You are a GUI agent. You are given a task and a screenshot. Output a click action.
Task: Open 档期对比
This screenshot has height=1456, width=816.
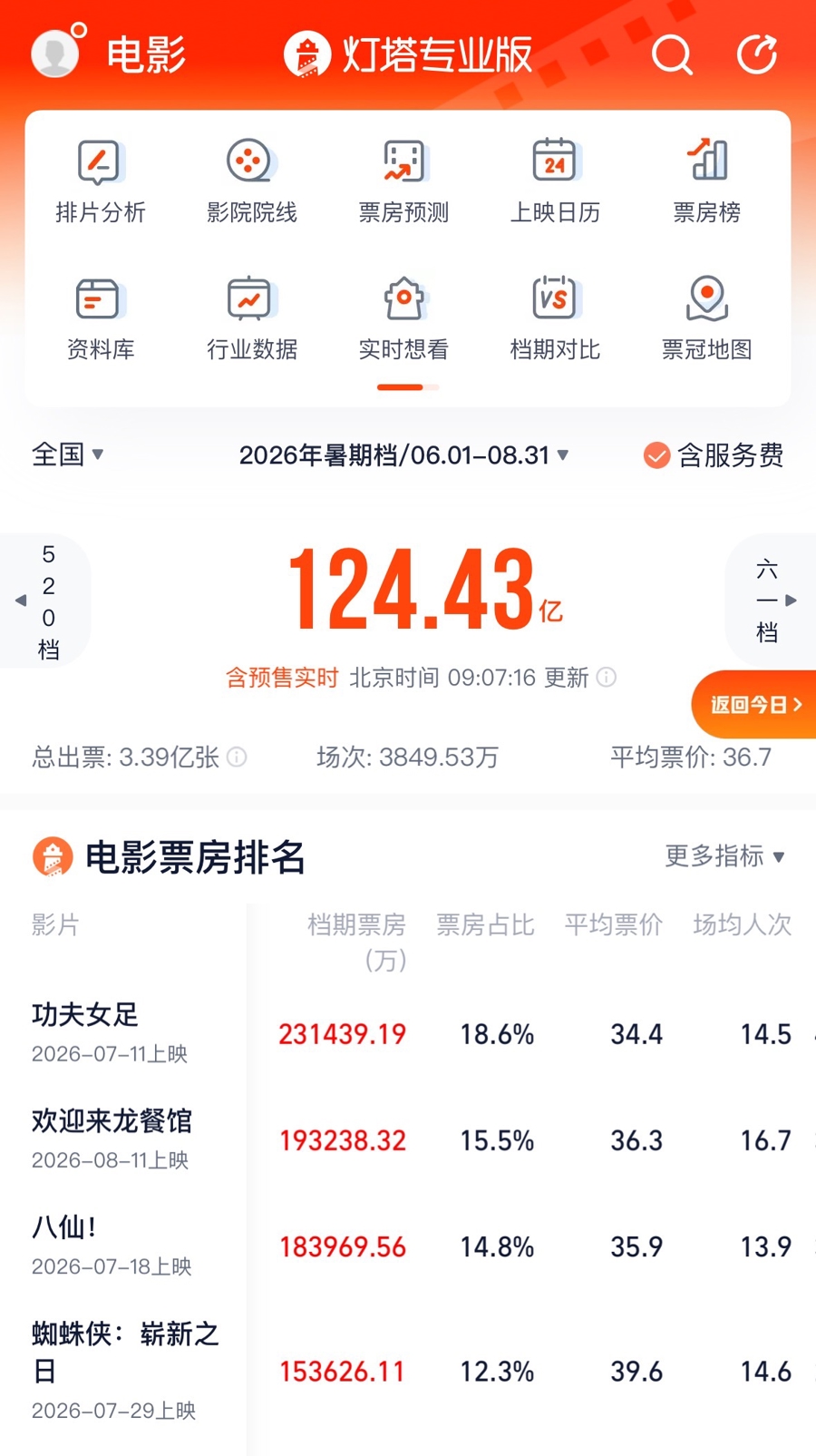click(x=555, y=319)
